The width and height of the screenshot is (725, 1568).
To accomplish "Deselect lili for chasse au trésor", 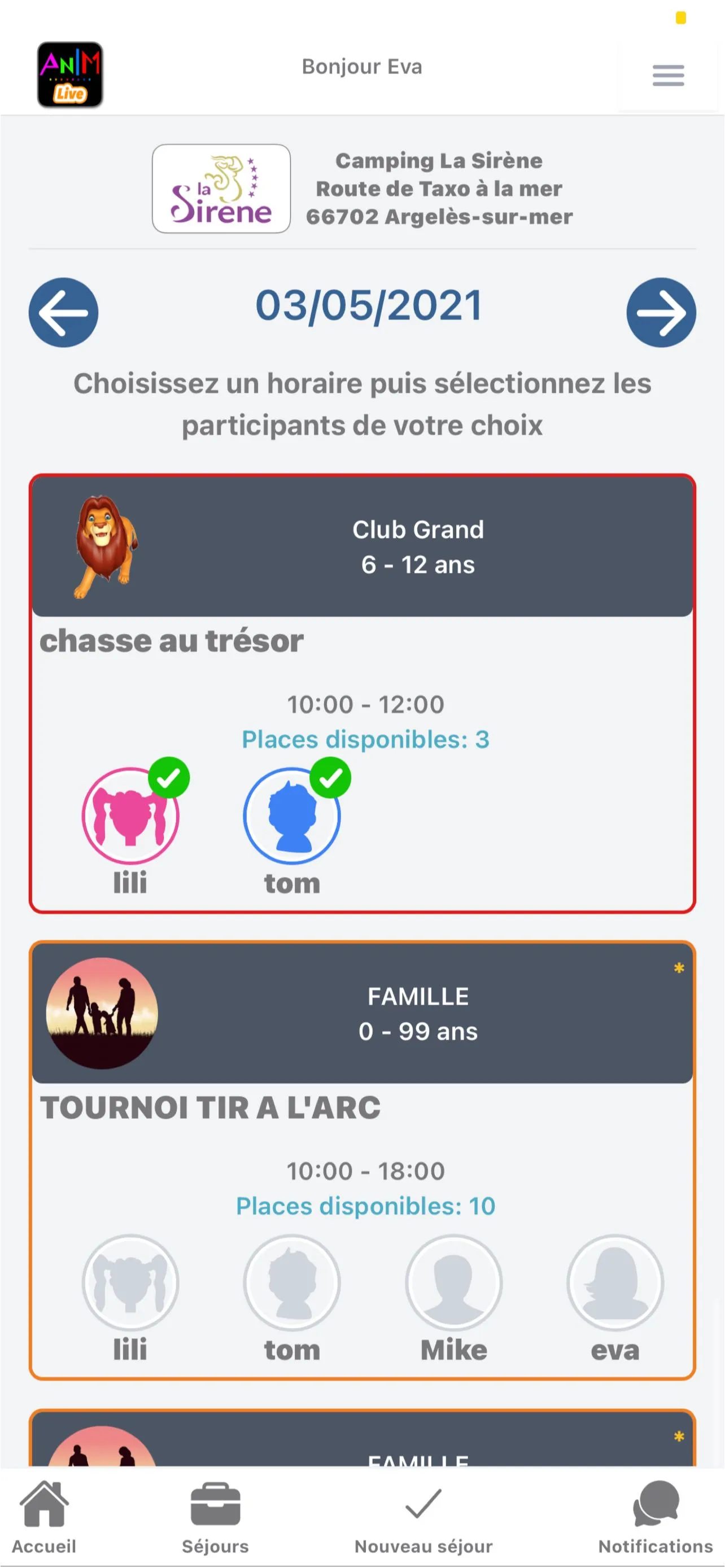I will pyautogui.click(x=130, y=816).
